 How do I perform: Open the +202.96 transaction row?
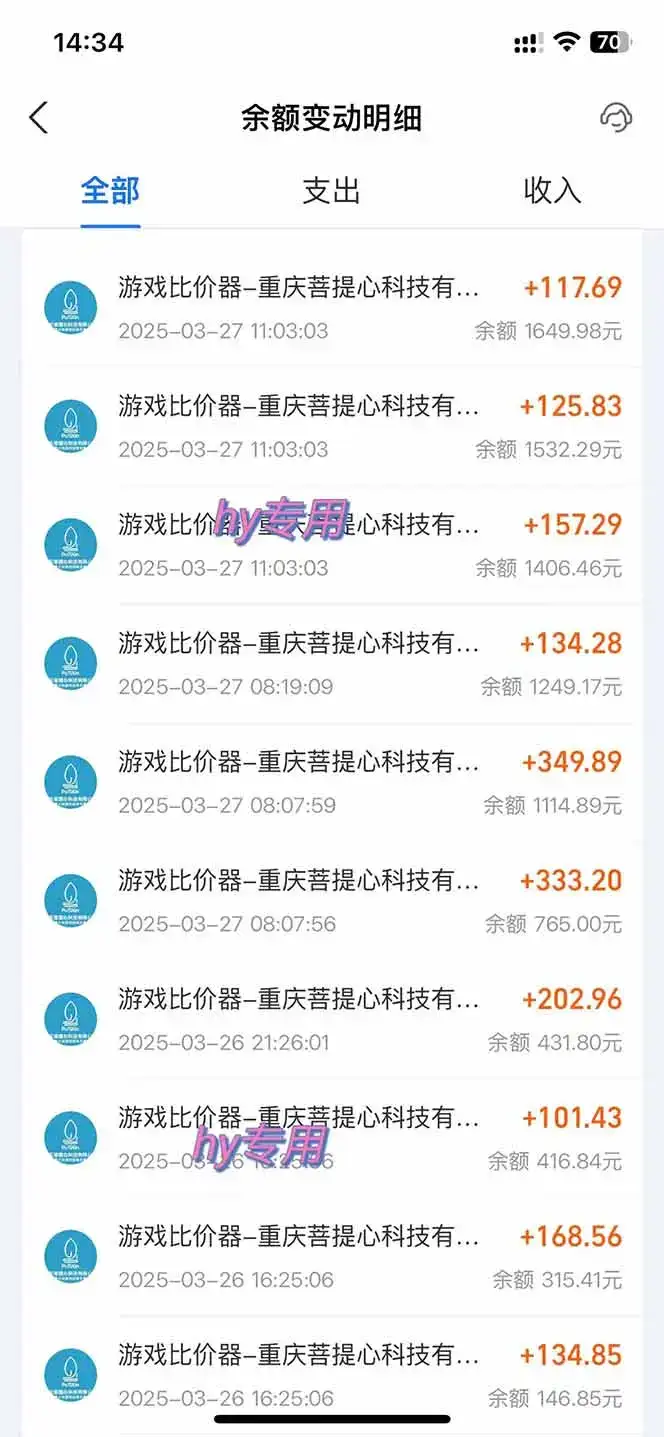click(332, 1019)
